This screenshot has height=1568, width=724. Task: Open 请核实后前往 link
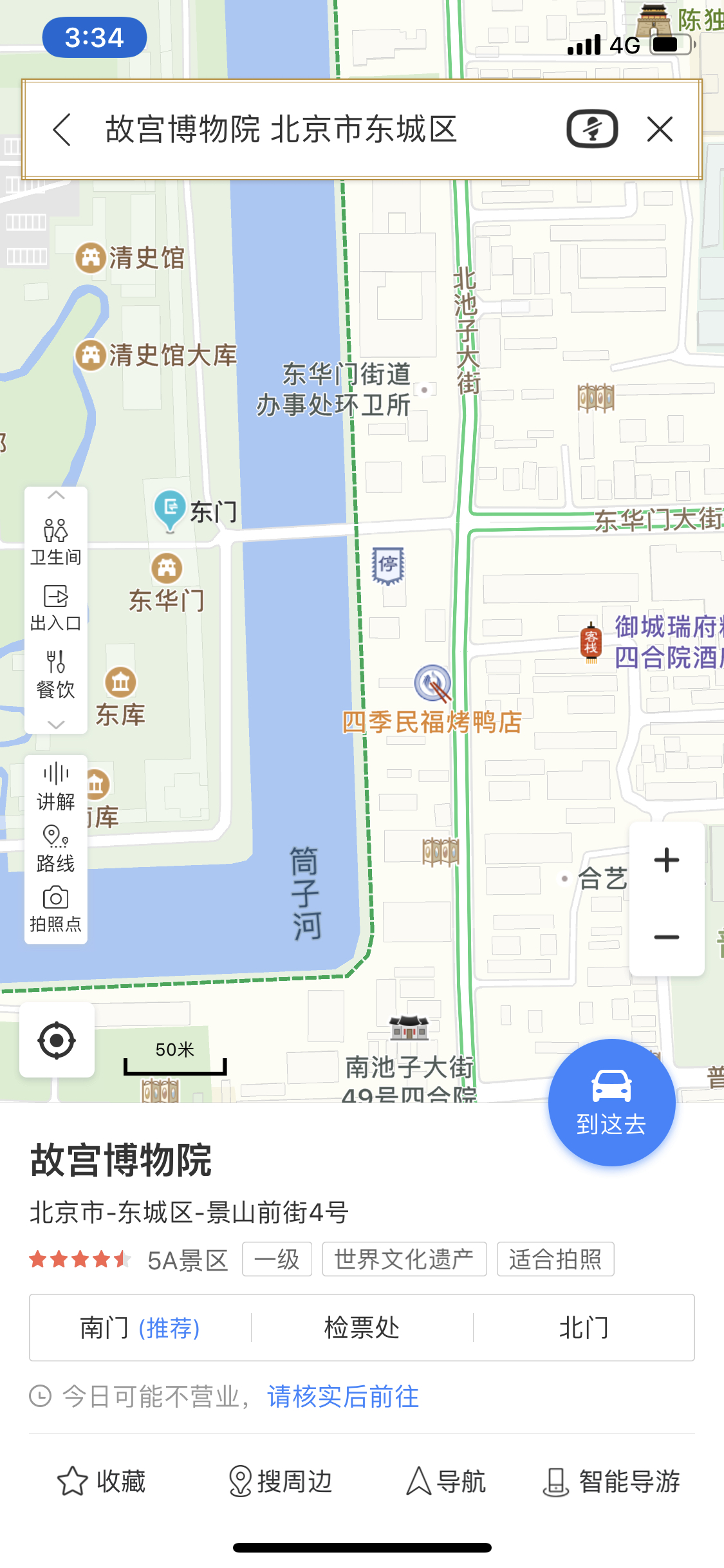tap(343, 1397)
